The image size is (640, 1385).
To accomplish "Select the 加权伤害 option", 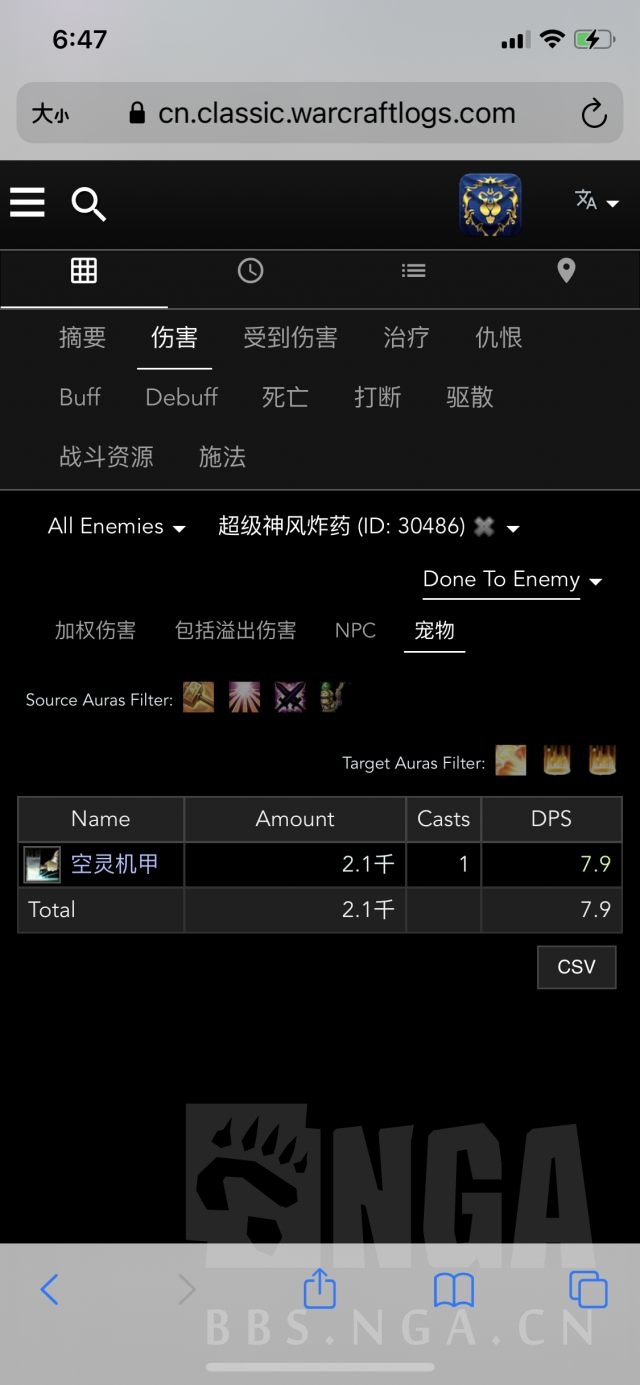I will pyautogui.click(x=95, y=631).
